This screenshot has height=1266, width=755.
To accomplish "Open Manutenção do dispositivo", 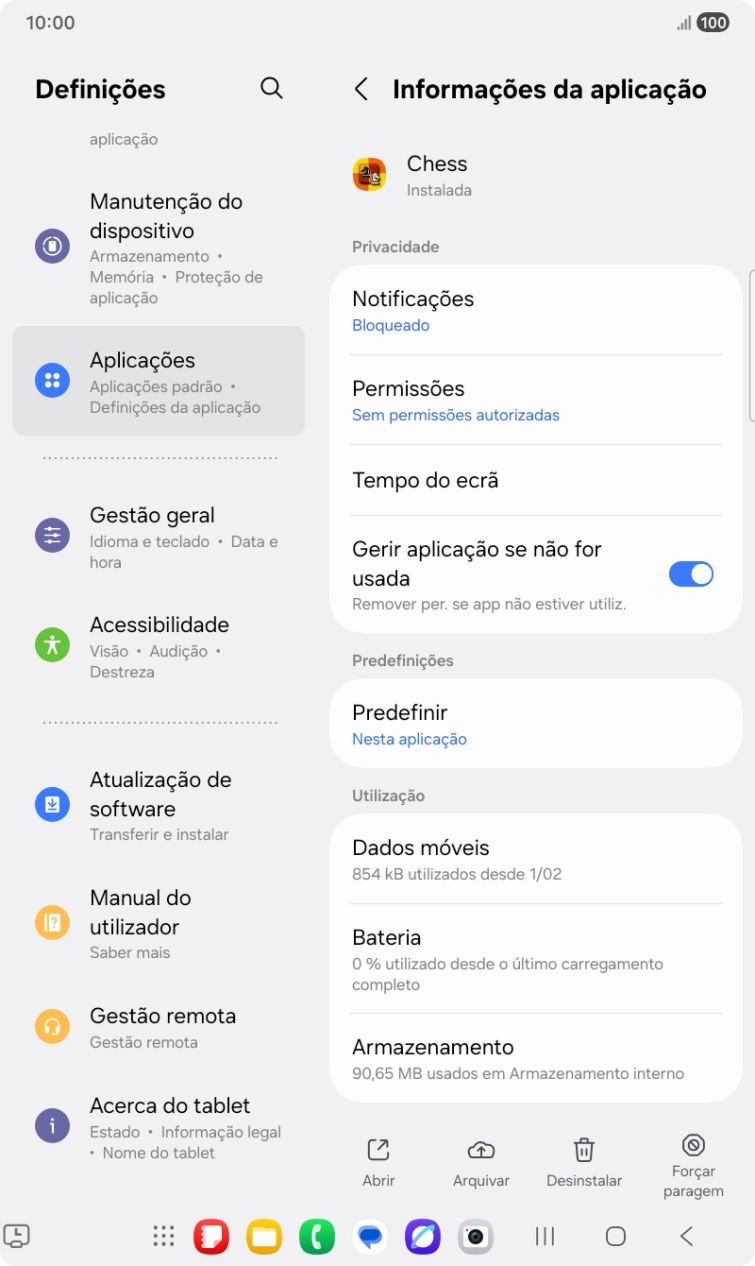I will tap(158, 247).
